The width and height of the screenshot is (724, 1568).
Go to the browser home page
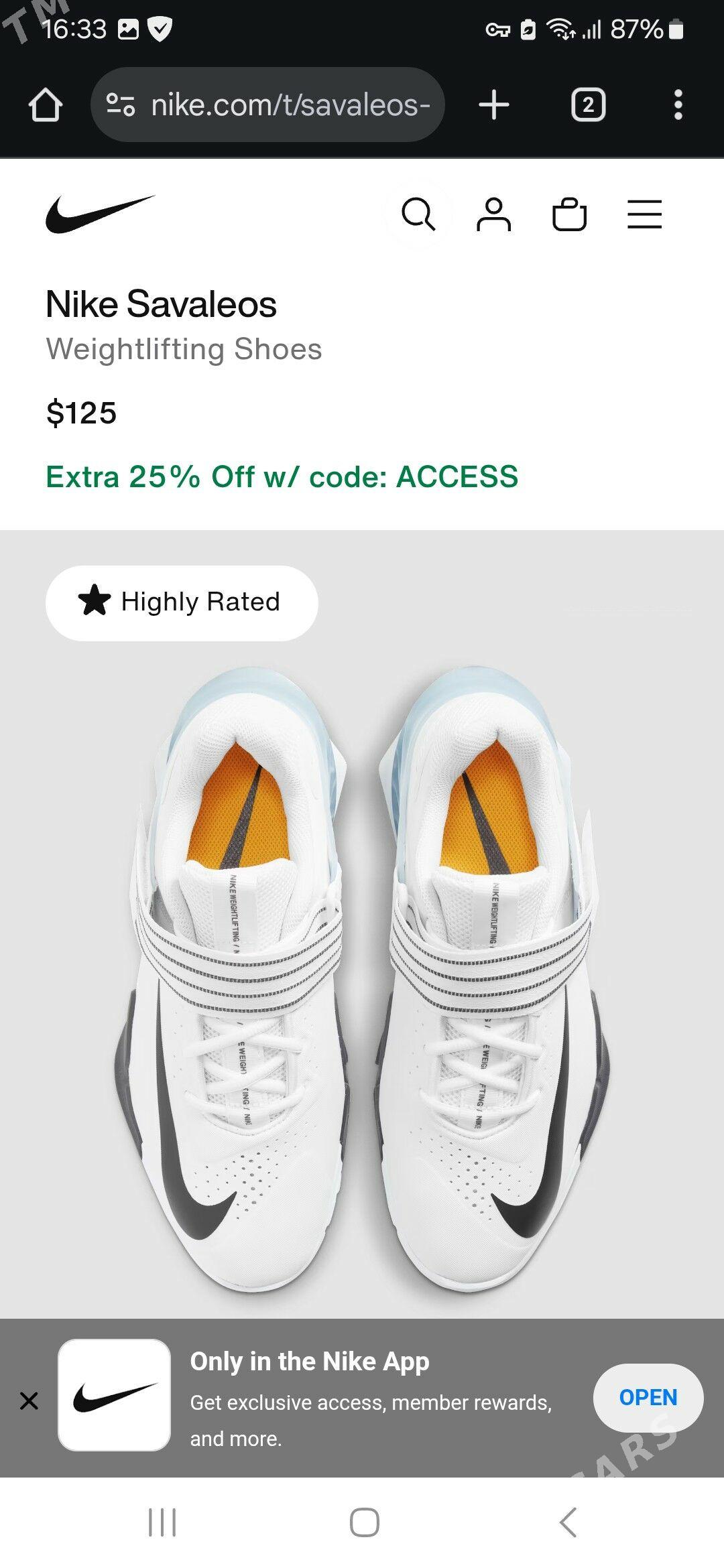pyautogui.click(x=46, y=105)
